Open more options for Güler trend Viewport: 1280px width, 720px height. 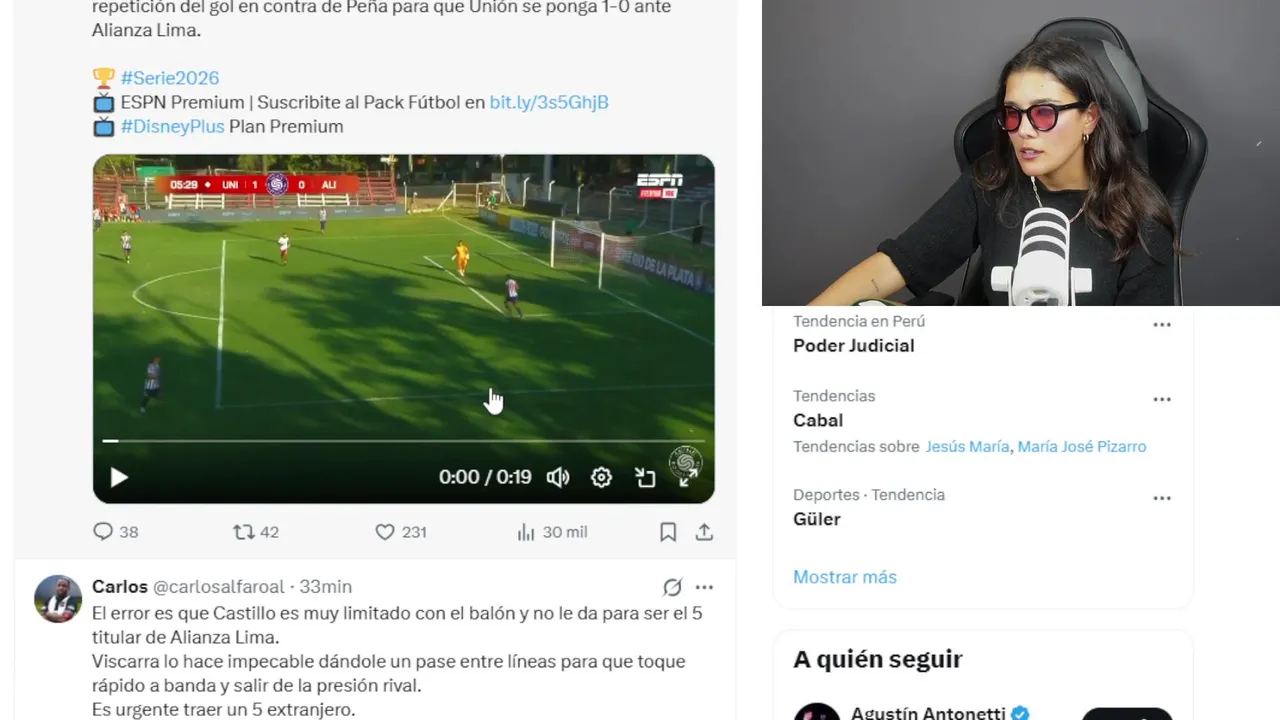click(x=1162, y=498)
